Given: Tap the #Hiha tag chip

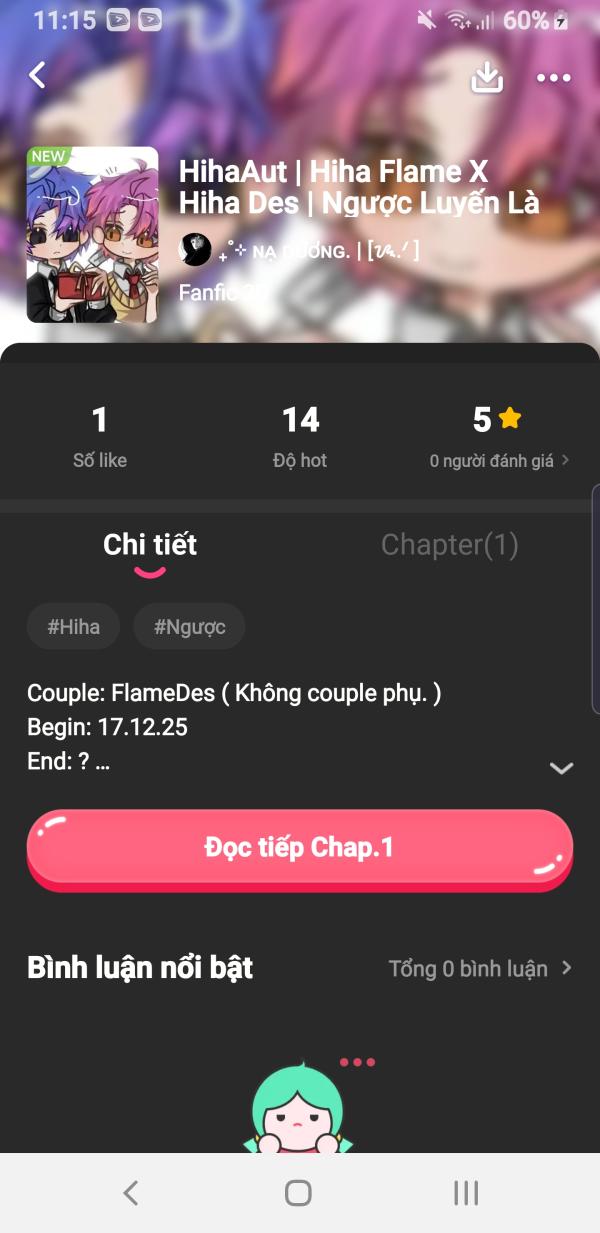Looking at the screenshot, I should coord(74,627).
